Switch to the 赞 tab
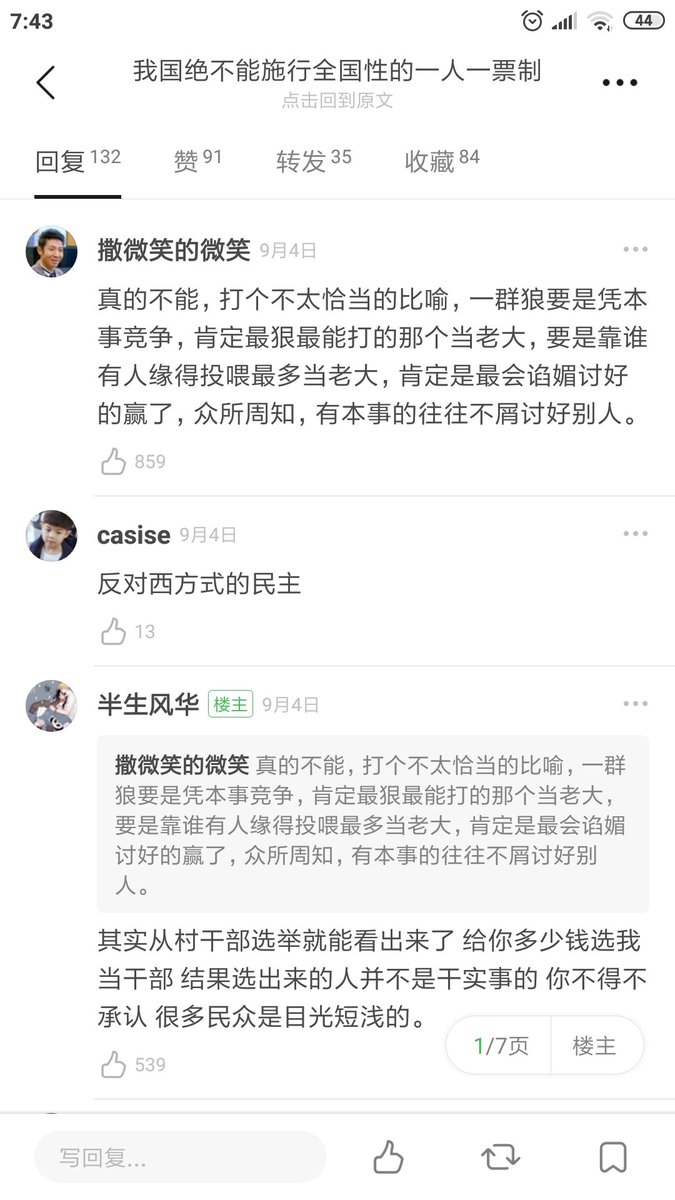The image size is (675, 1200). pyautogui.click(x=197, y=161)
